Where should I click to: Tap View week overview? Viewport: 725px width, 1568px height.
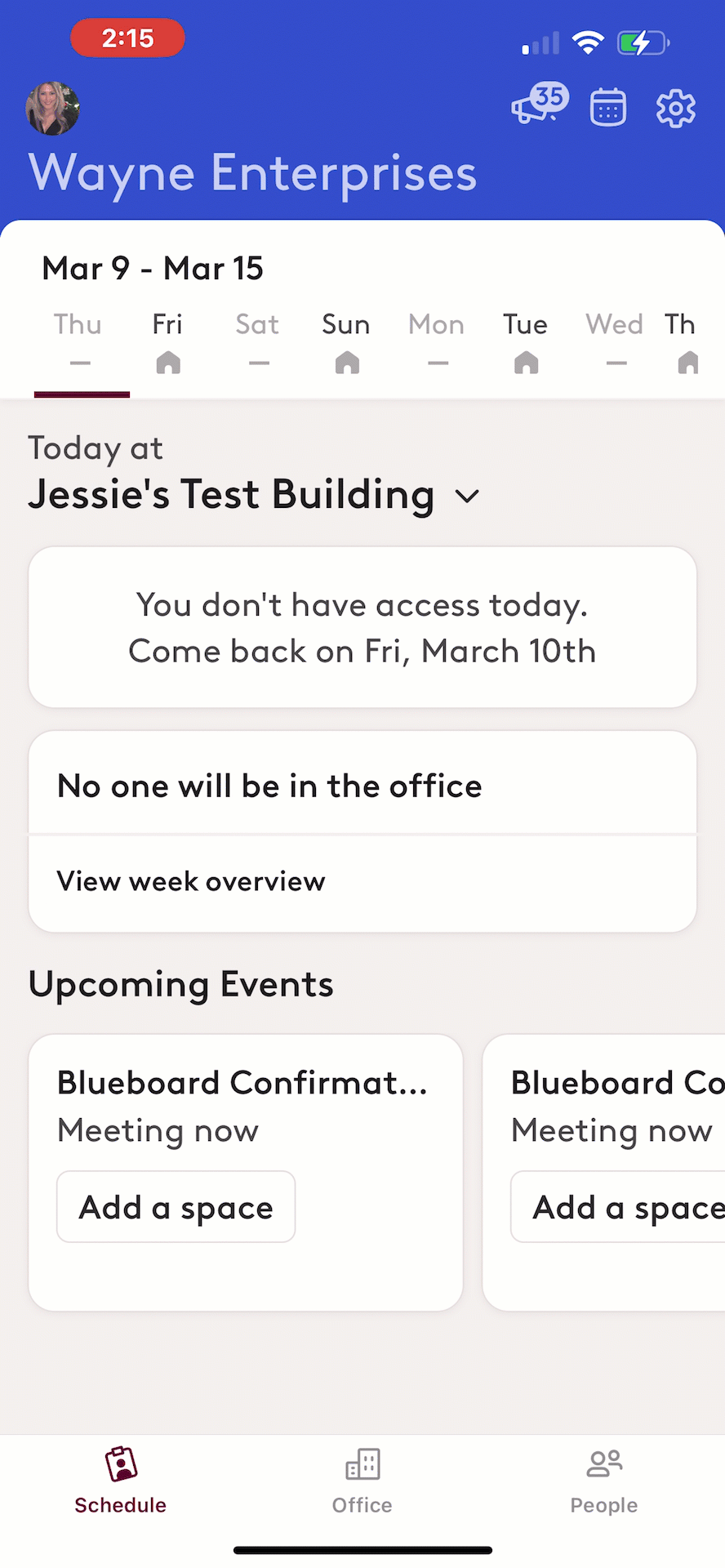pyautogui.click(x=362, y=883)
